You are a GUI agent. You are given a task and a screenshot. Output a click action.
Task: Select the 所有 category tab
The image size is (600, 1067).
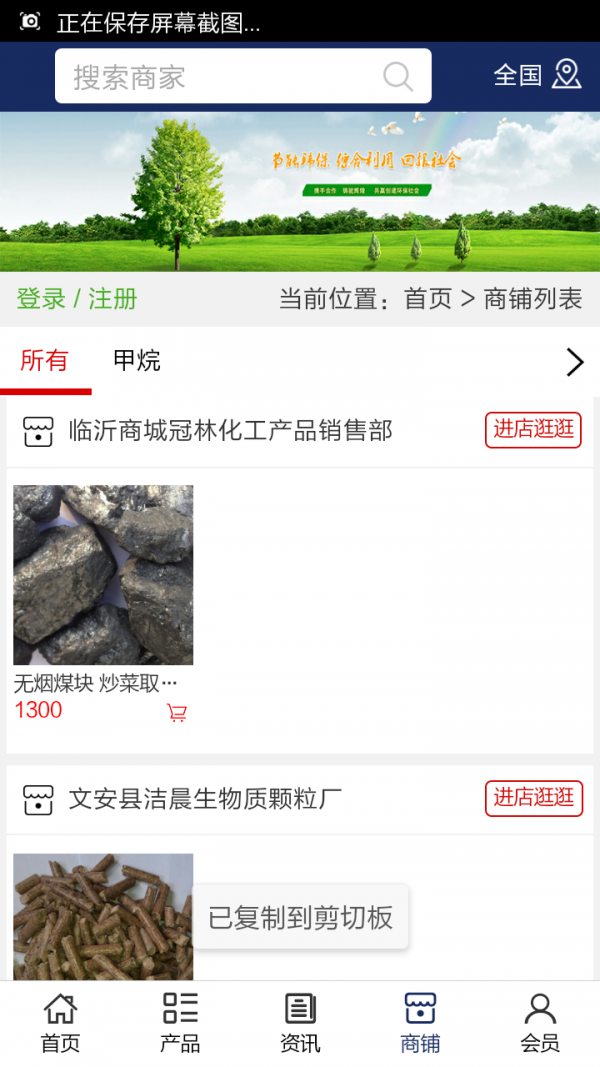click(x=44, y=361)
